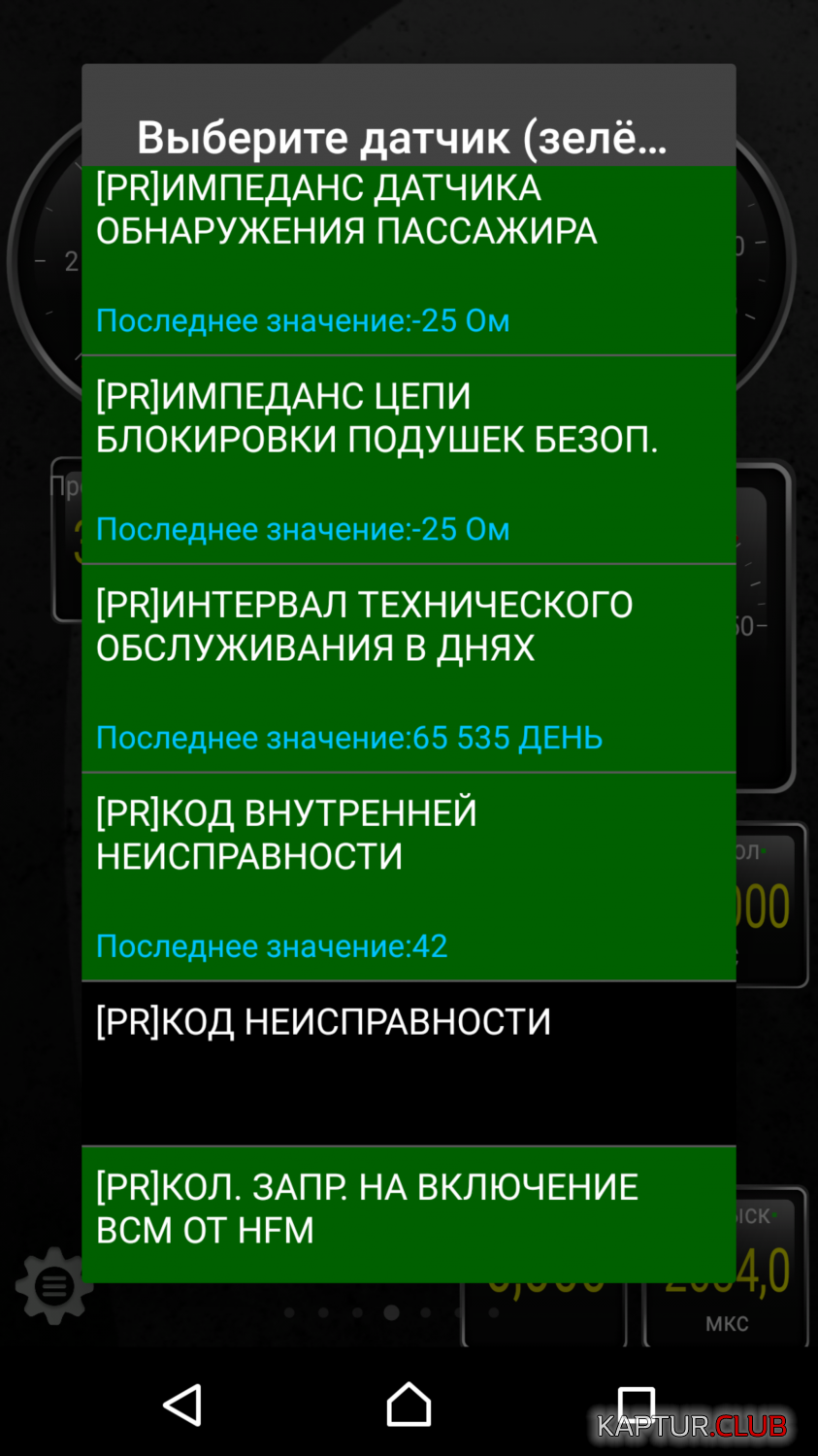Open the settings gear icon
The image size is (818, 1456).
53,1286
